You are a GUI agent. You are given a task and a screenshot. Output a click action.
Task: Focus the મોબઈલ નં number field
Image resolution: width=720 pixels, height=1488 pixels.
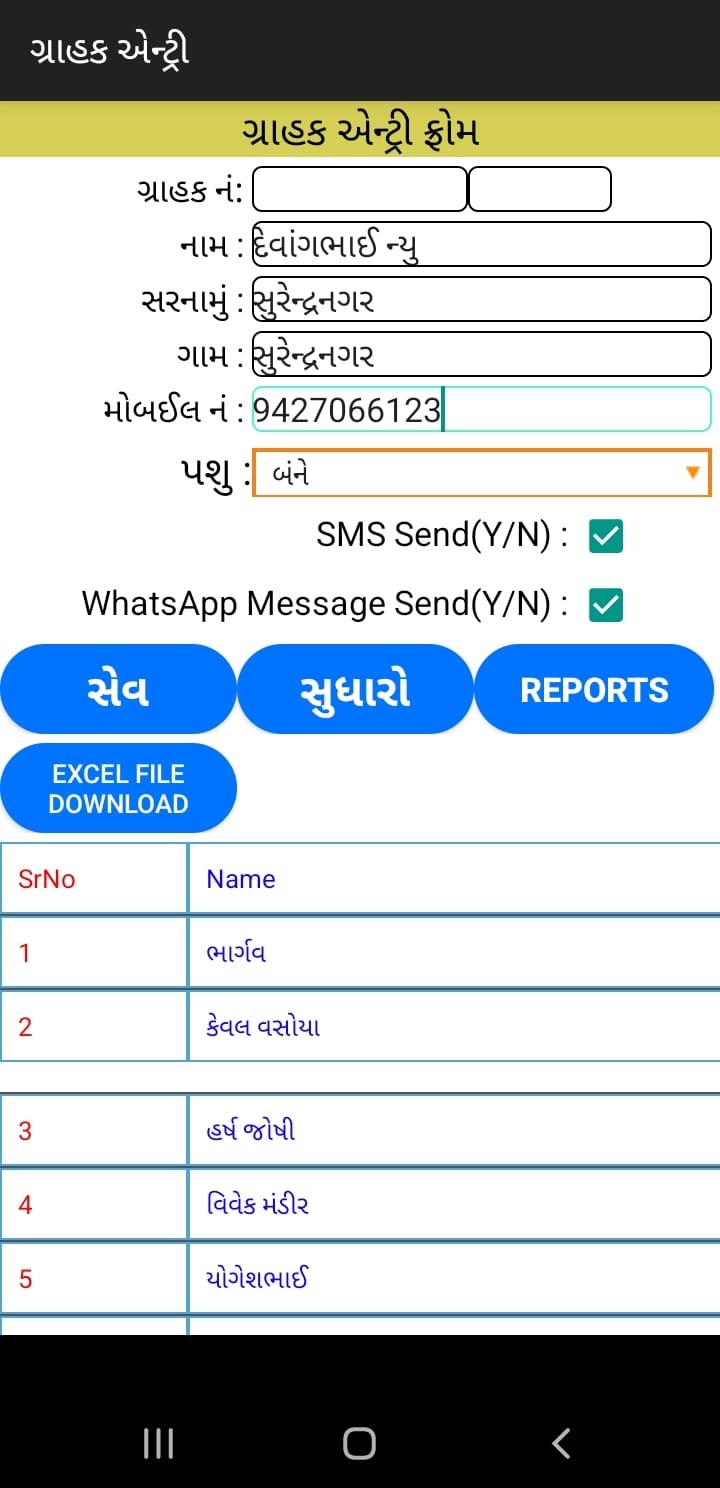coord(481,409)
